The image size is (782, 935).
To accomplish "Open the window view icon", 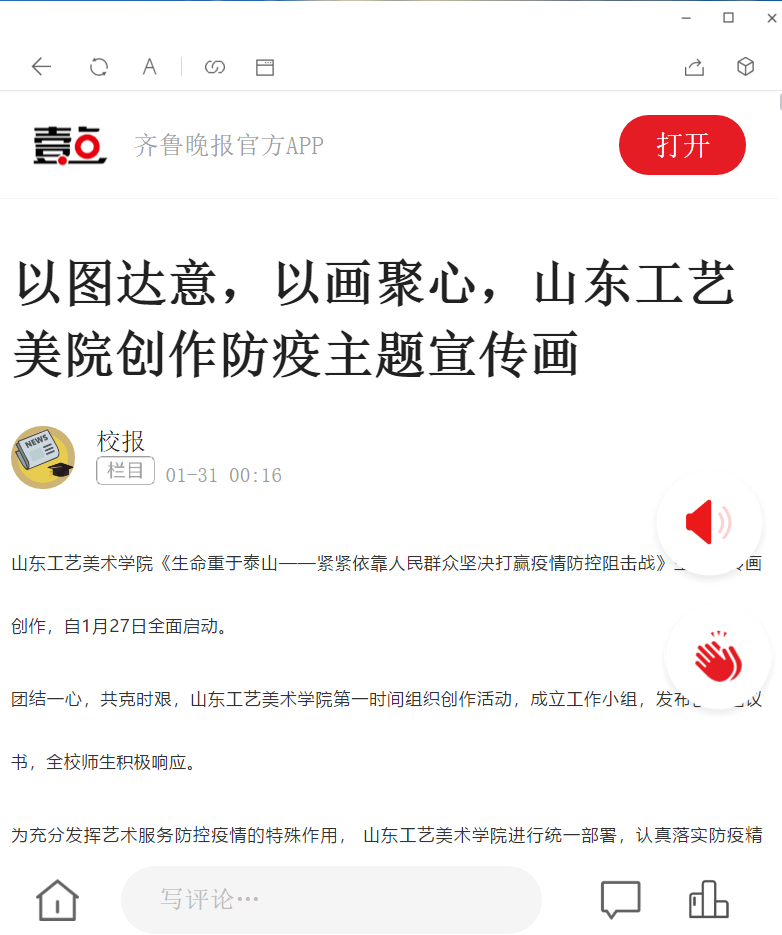I will coord(265,67).
